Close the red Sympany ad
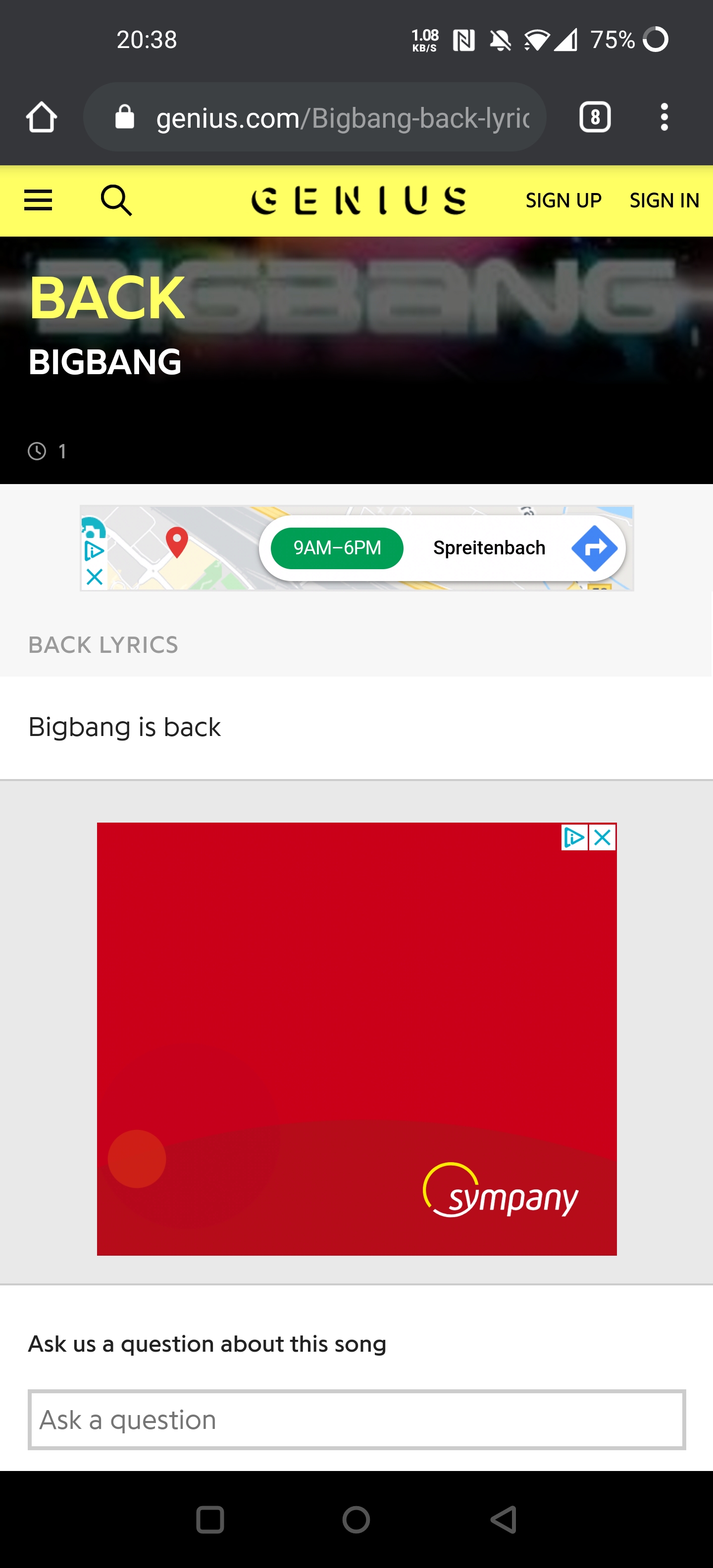Viewport: 713px width, 1568px height. [602, 837]
